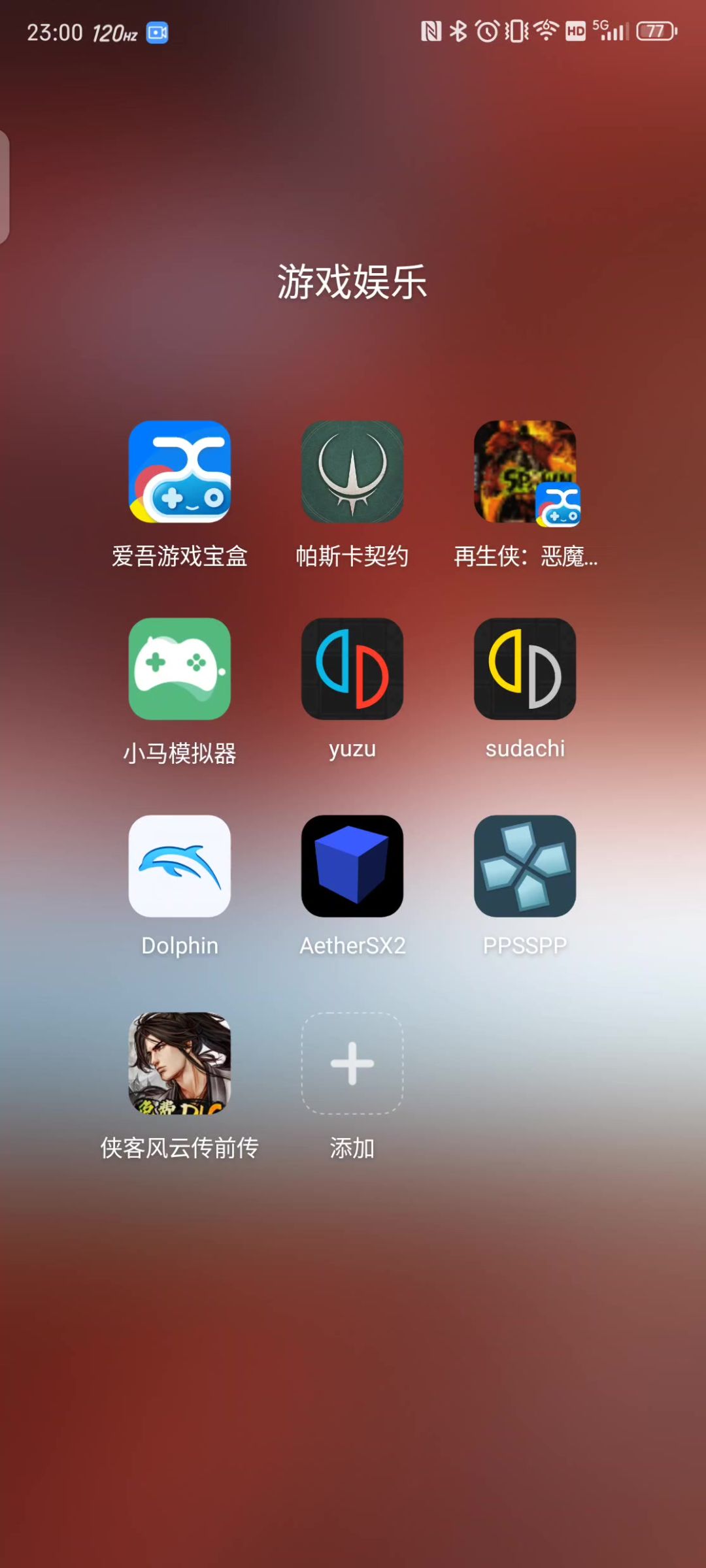Tap the 游戏娱乐 folder title
Viewport: 706px width, 1568px height.
click(x=352, y=282)
